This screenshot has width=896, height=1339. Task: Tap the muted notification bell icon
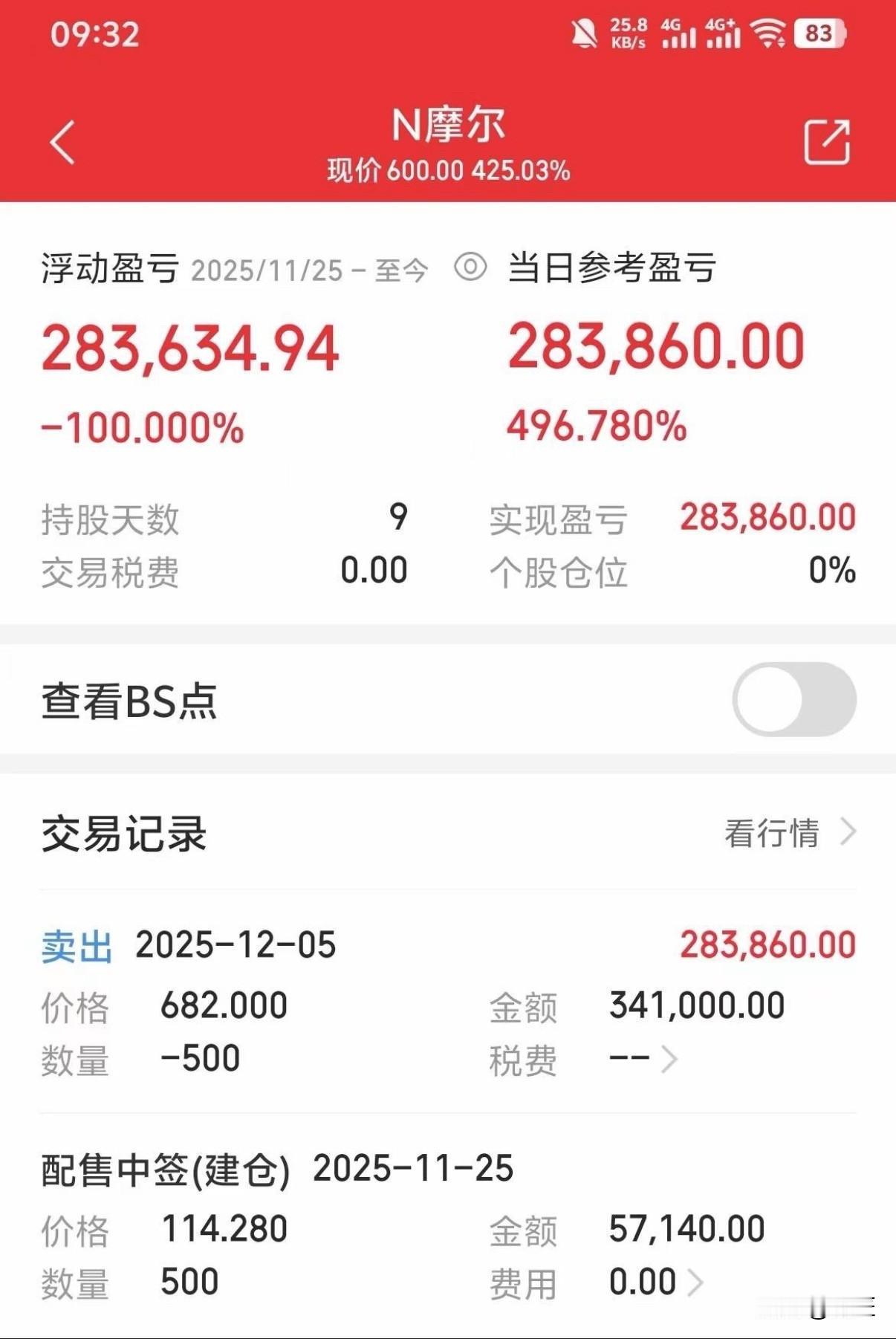click(x=584, y=33)
